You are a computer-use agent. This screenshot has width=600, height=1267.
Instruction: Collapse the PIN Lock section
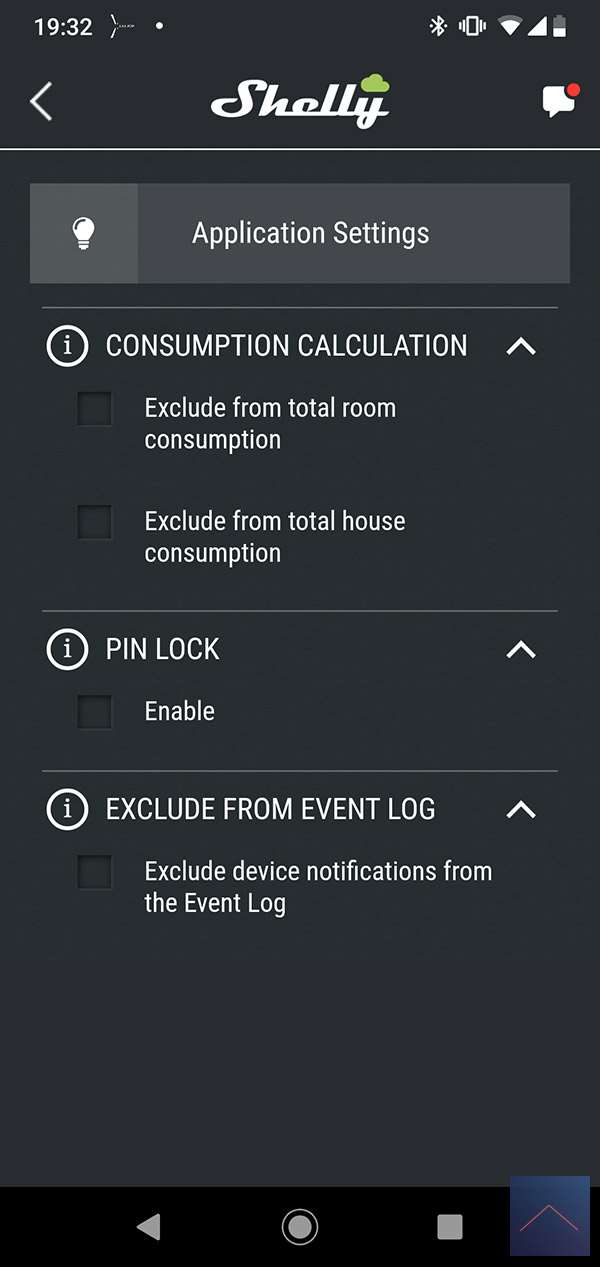tap(521, 649)
